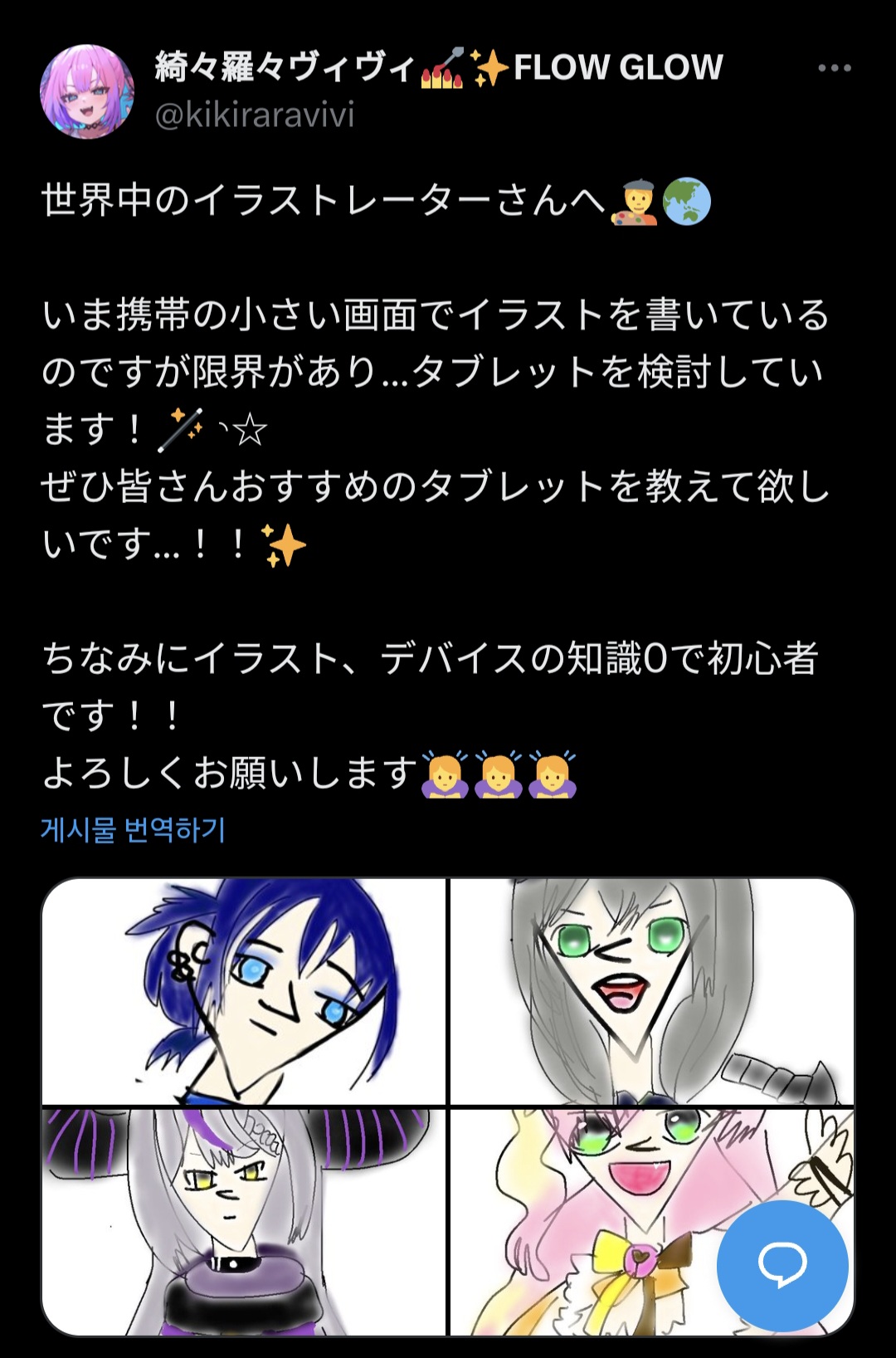Open the silver-haired horned character drawing
The width and height of the screenshot is (896, 1358).
[x=244, y=1220]
